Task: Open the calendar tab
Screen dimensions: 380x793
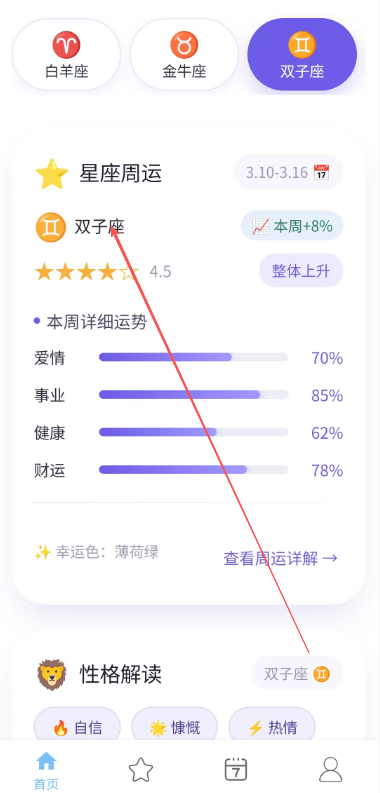Action: coord(236,770)
